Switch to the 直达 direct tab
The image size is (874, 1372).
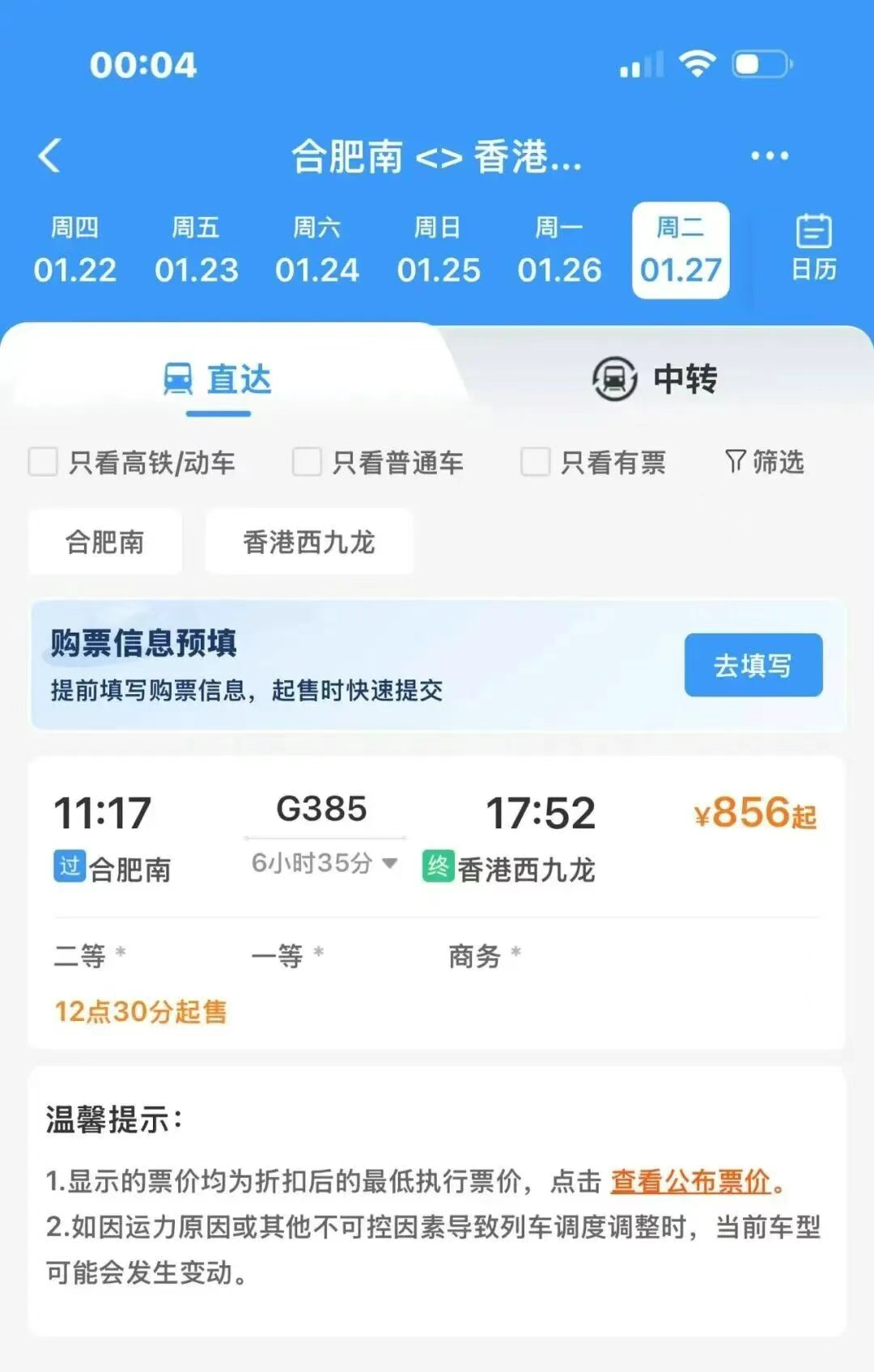point(218,379)
